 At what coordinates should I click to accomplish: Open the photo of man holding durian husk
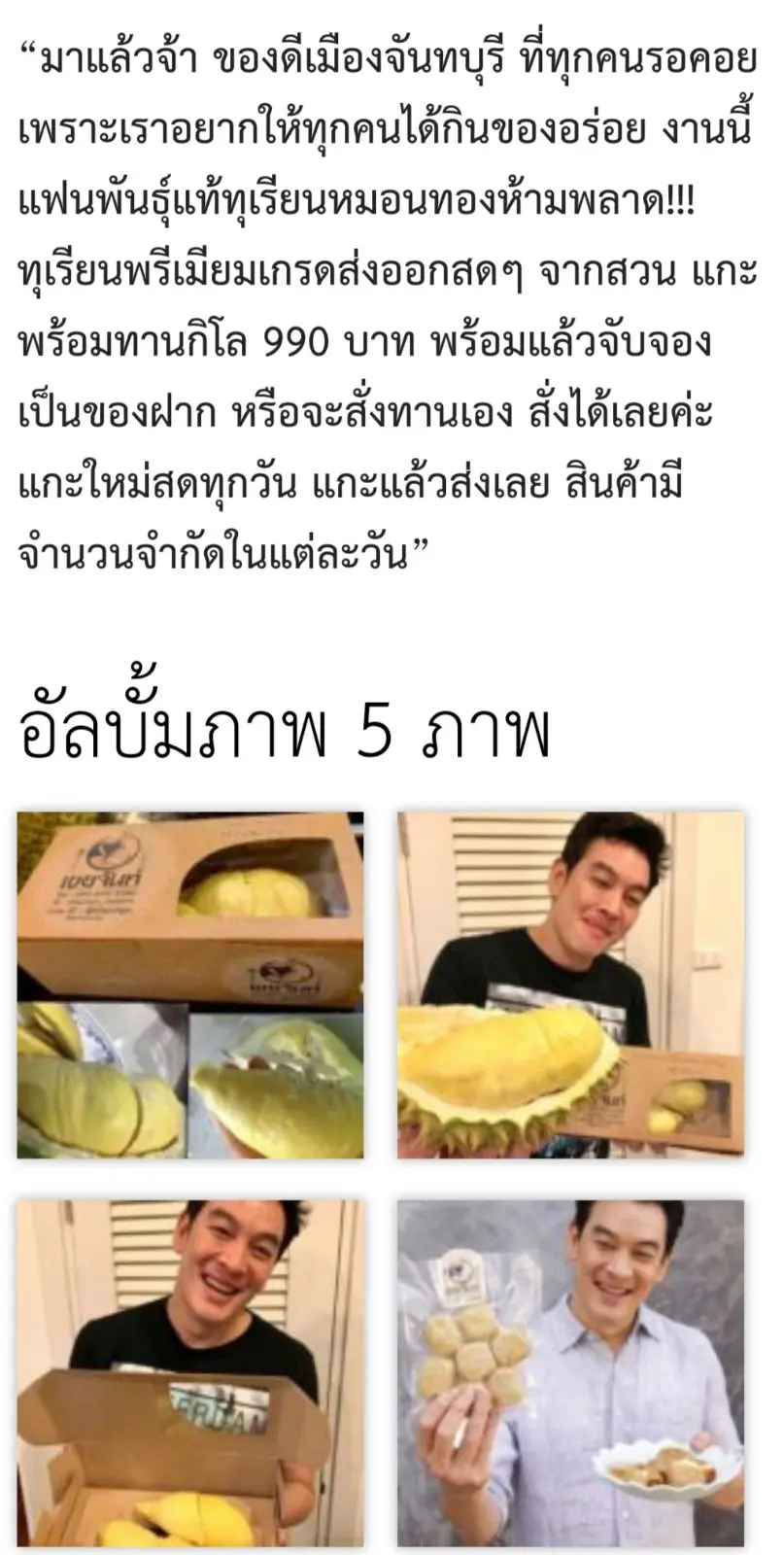click(x=570, y=985)
